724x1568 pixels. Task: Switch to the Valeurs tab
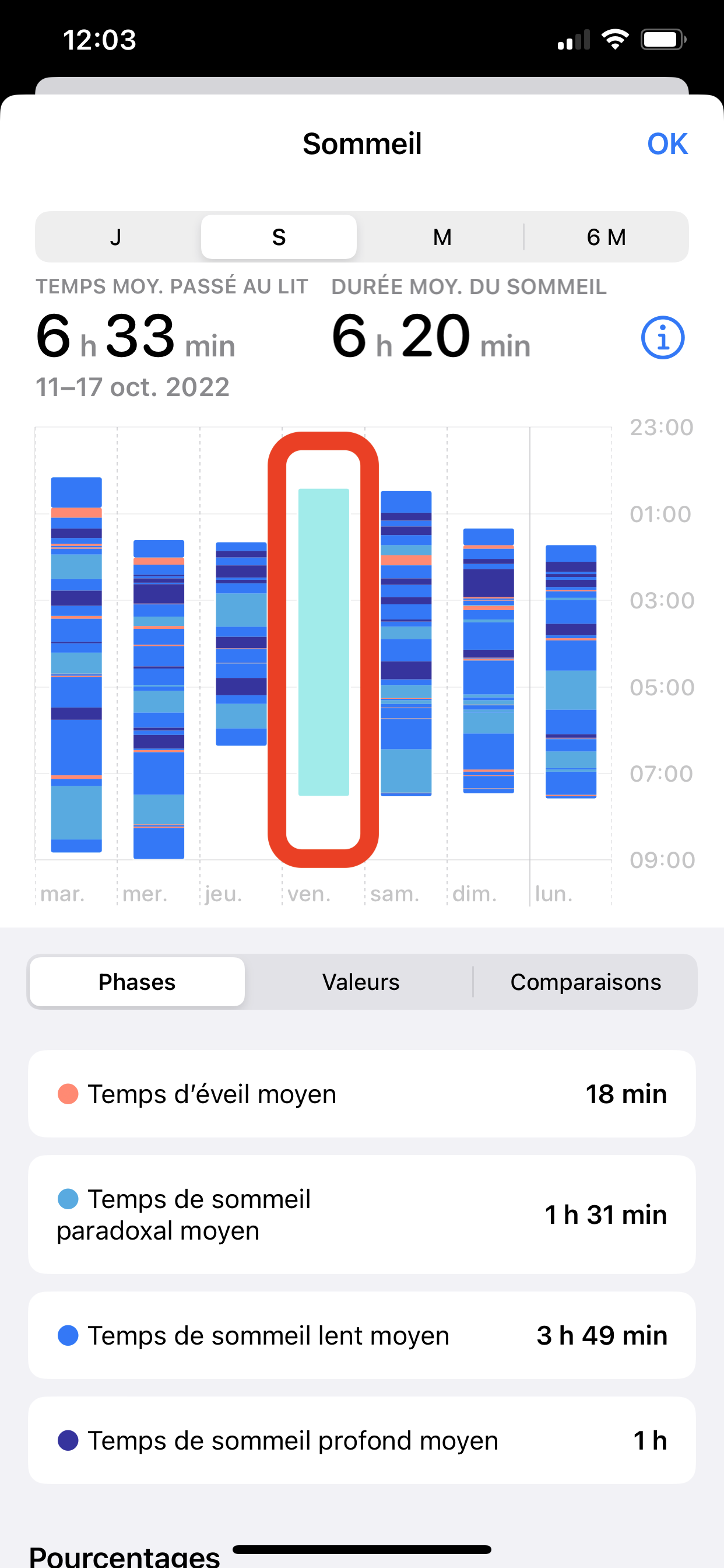click(361, 982)
